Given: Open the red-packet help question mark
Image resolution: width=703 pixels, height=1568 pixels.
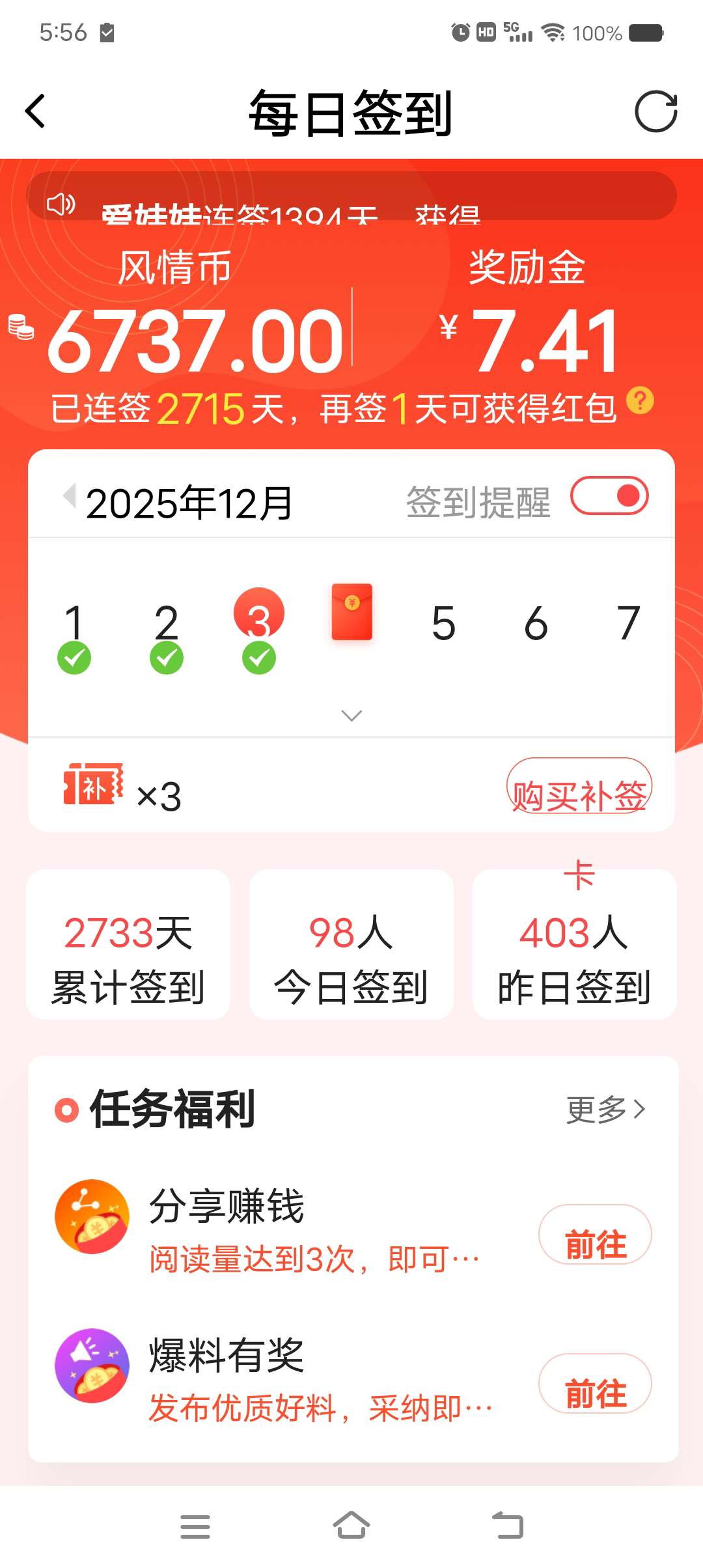Looking at the screenshot, I should [640, 401].
